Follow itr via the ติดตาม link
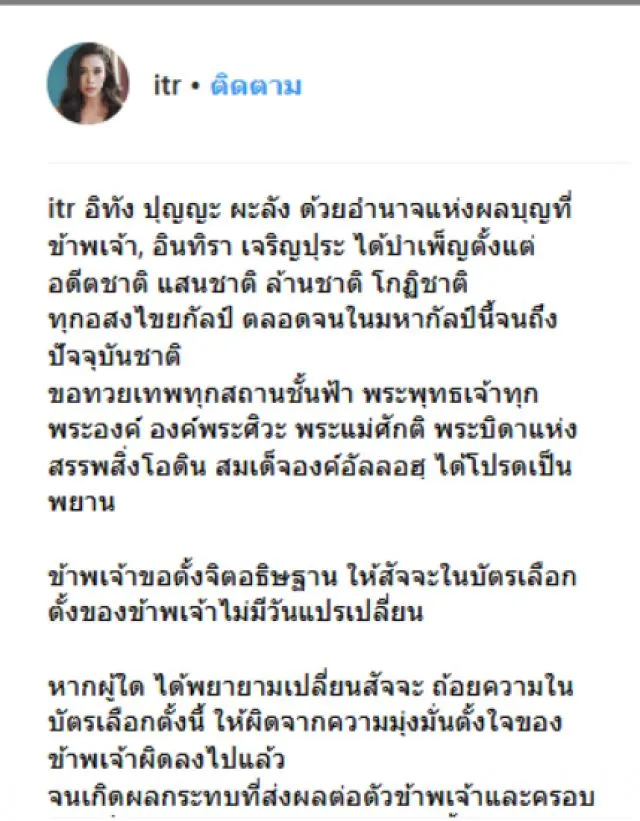Viewport: 640px width, 821px height. tap(255, 86)
